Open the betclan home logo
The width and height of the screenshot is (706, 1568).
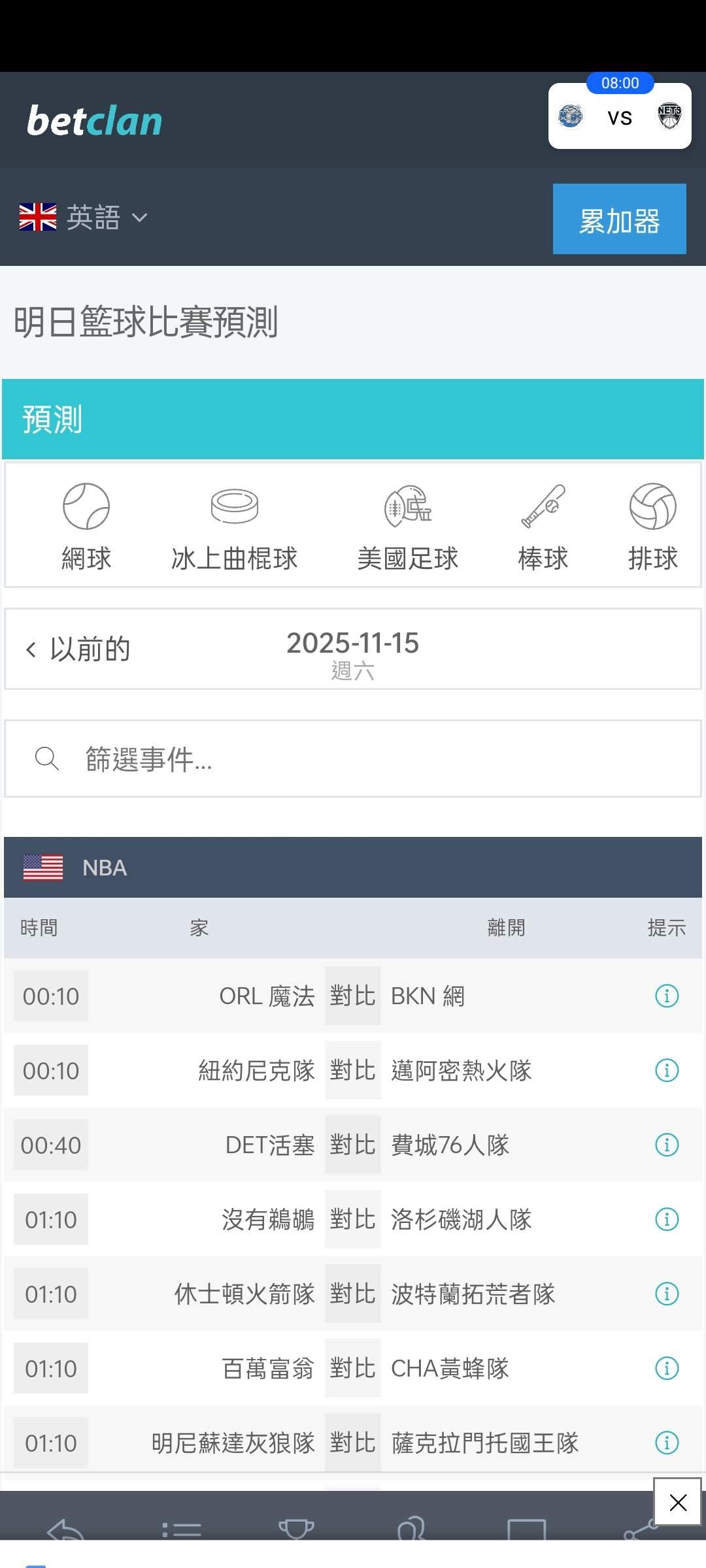pyautogui.click(x=95, y=122)
